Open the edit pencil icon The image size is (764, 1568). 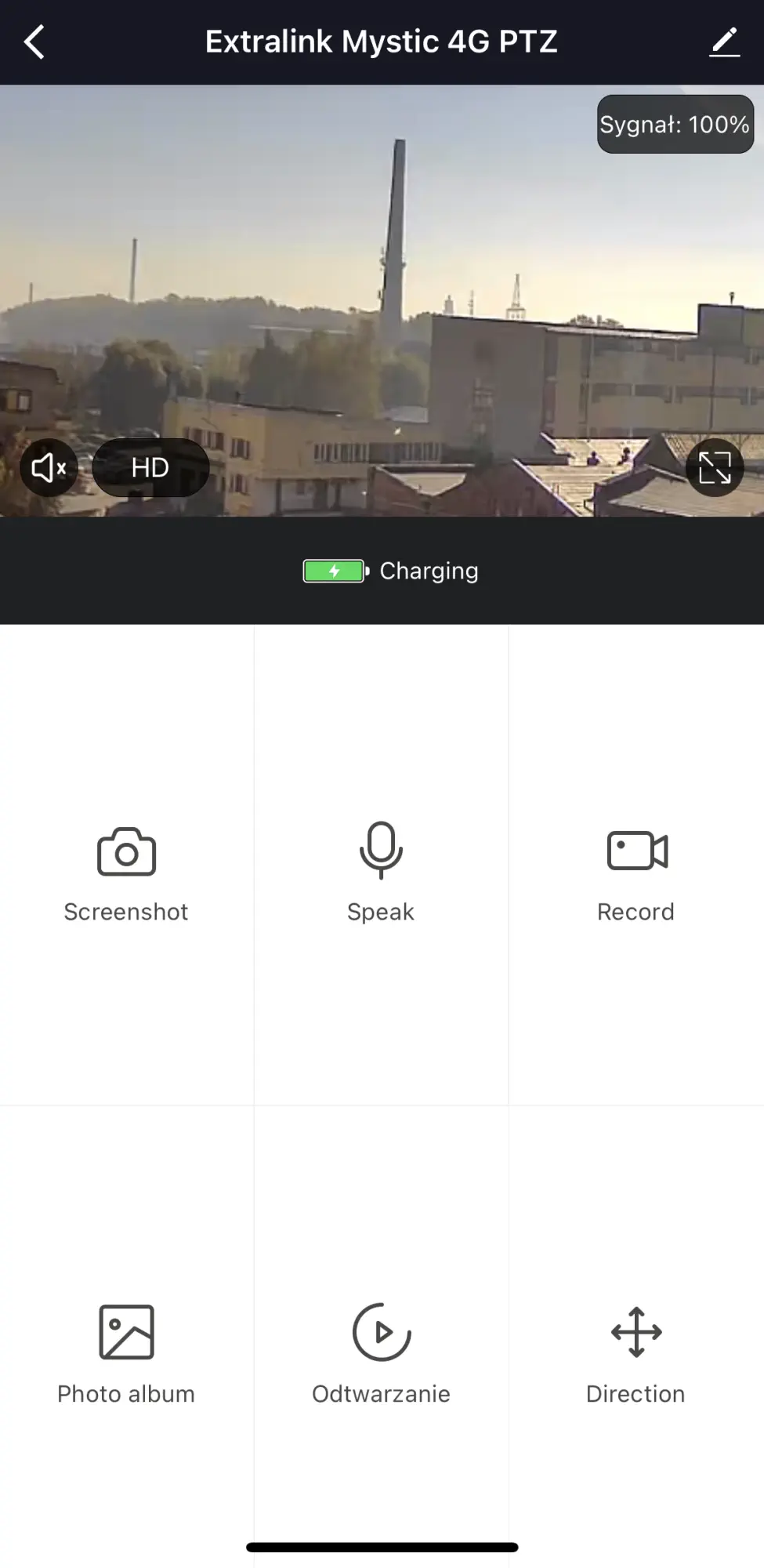point(724,42)
